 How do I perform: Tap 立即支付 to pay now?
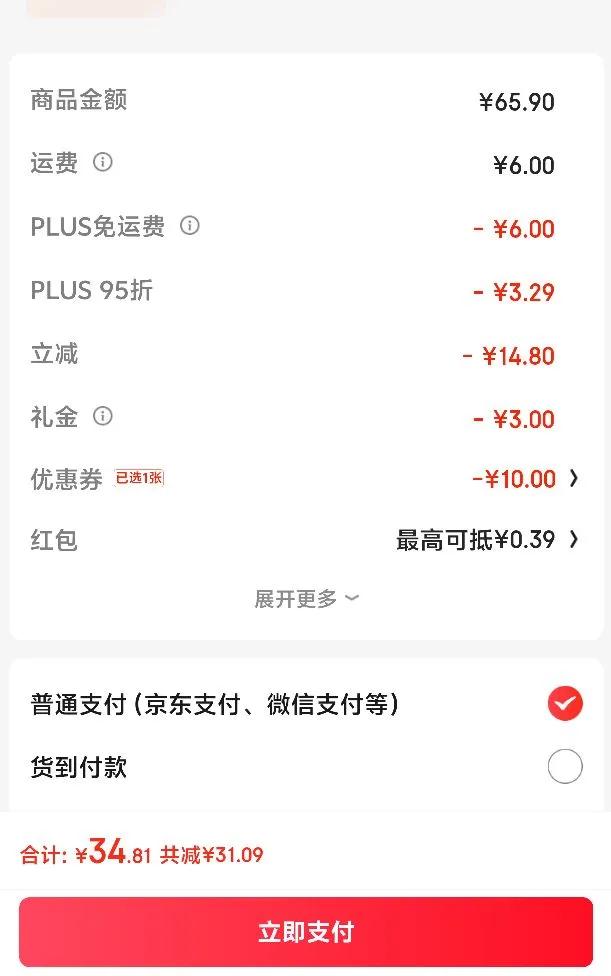(305, 932)
